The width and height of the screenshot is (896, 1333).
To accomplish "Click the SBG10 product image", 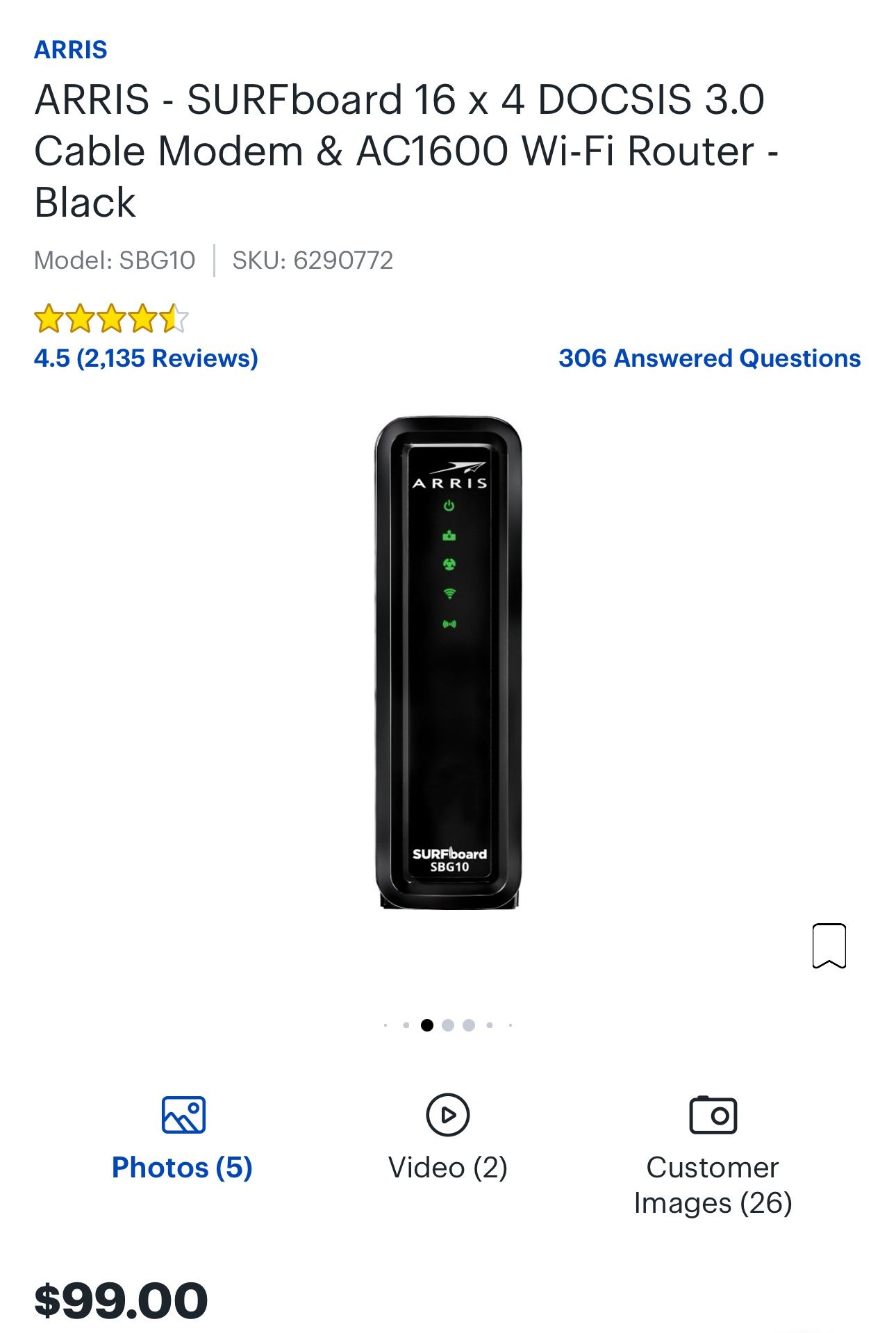I will [x=448, y=660].
